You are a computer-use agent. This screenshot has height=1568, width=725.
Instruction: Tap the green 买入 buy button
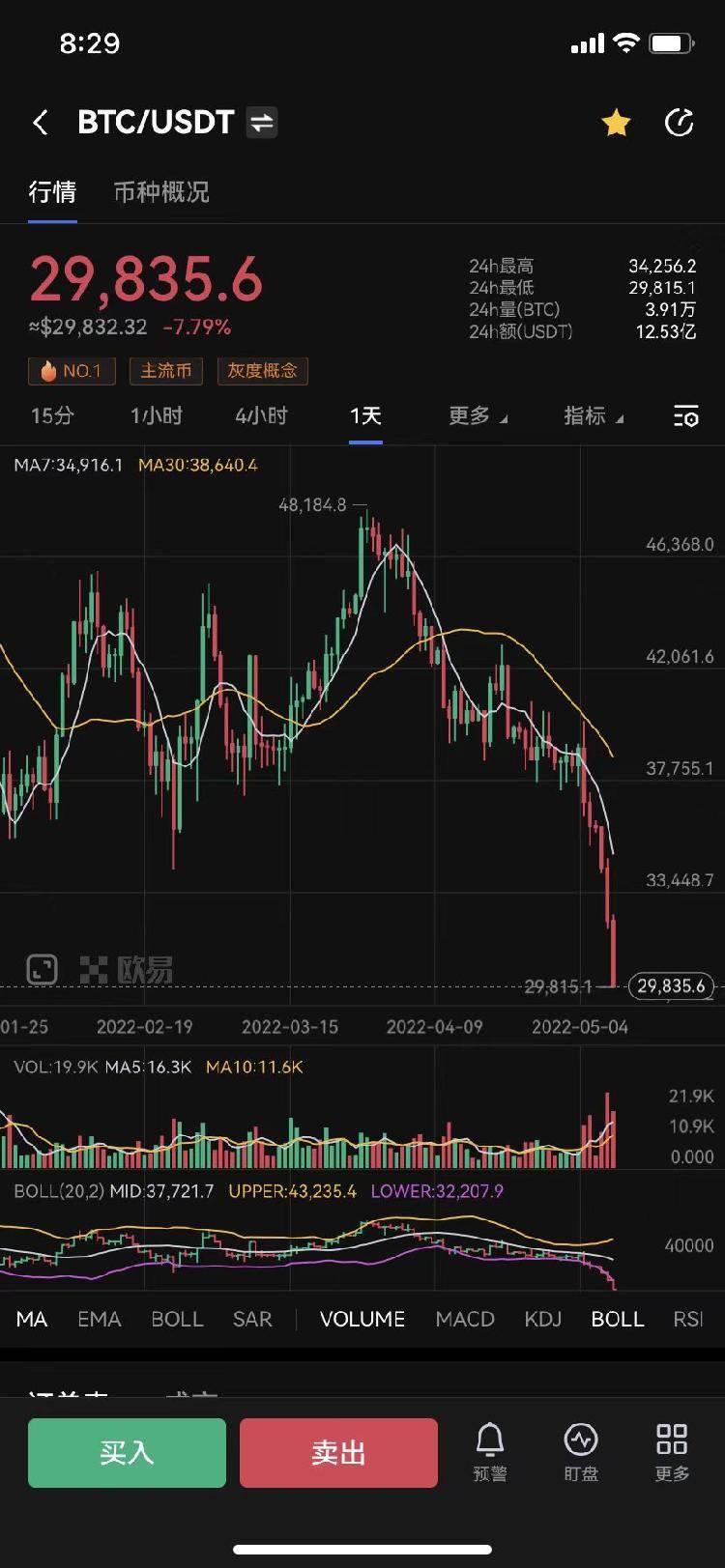126,1452
